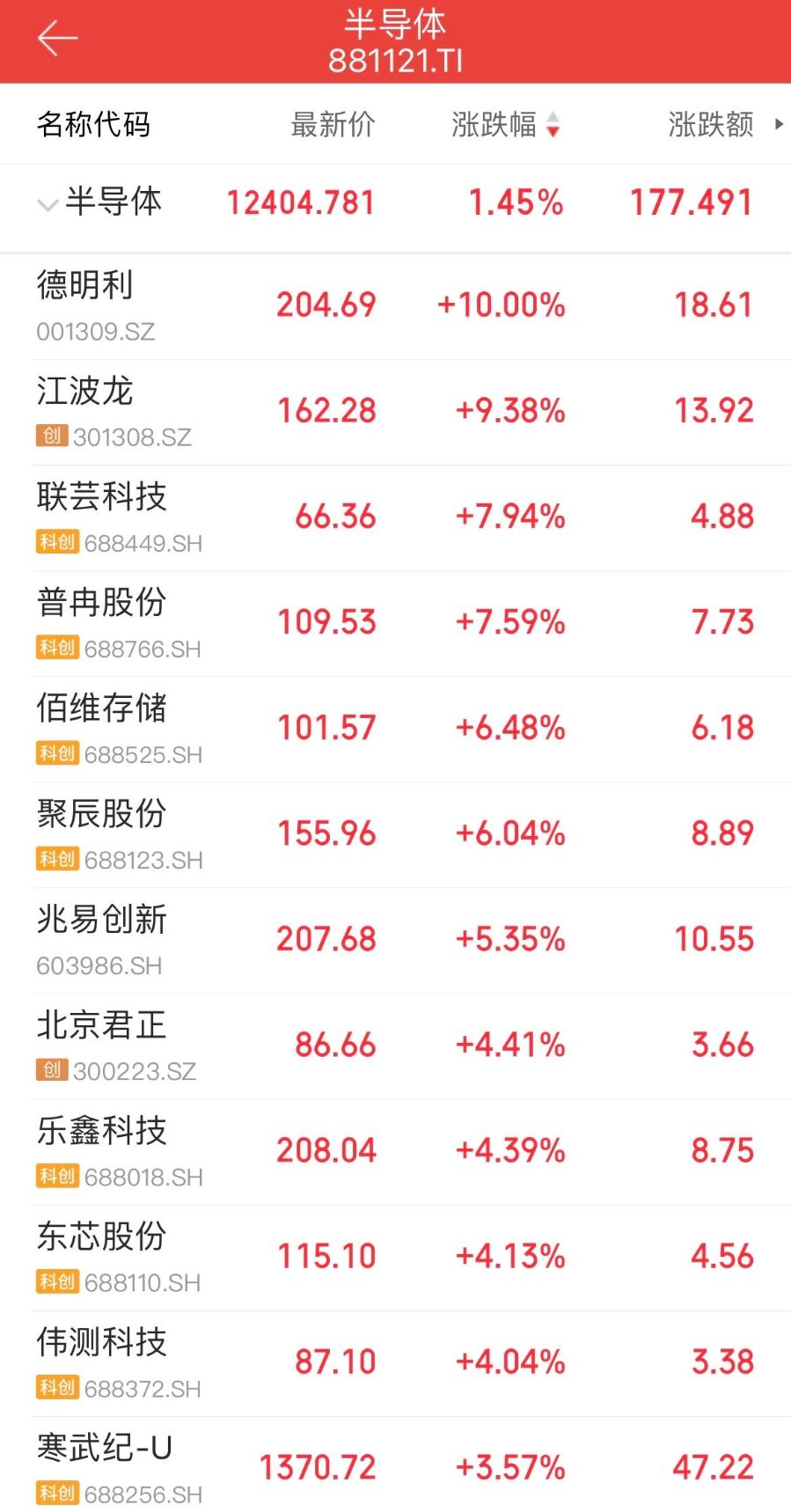Collapse the 半导体 index row chevron
Image resolution: width=791 pixels, height=1512 pixels.
47,206
